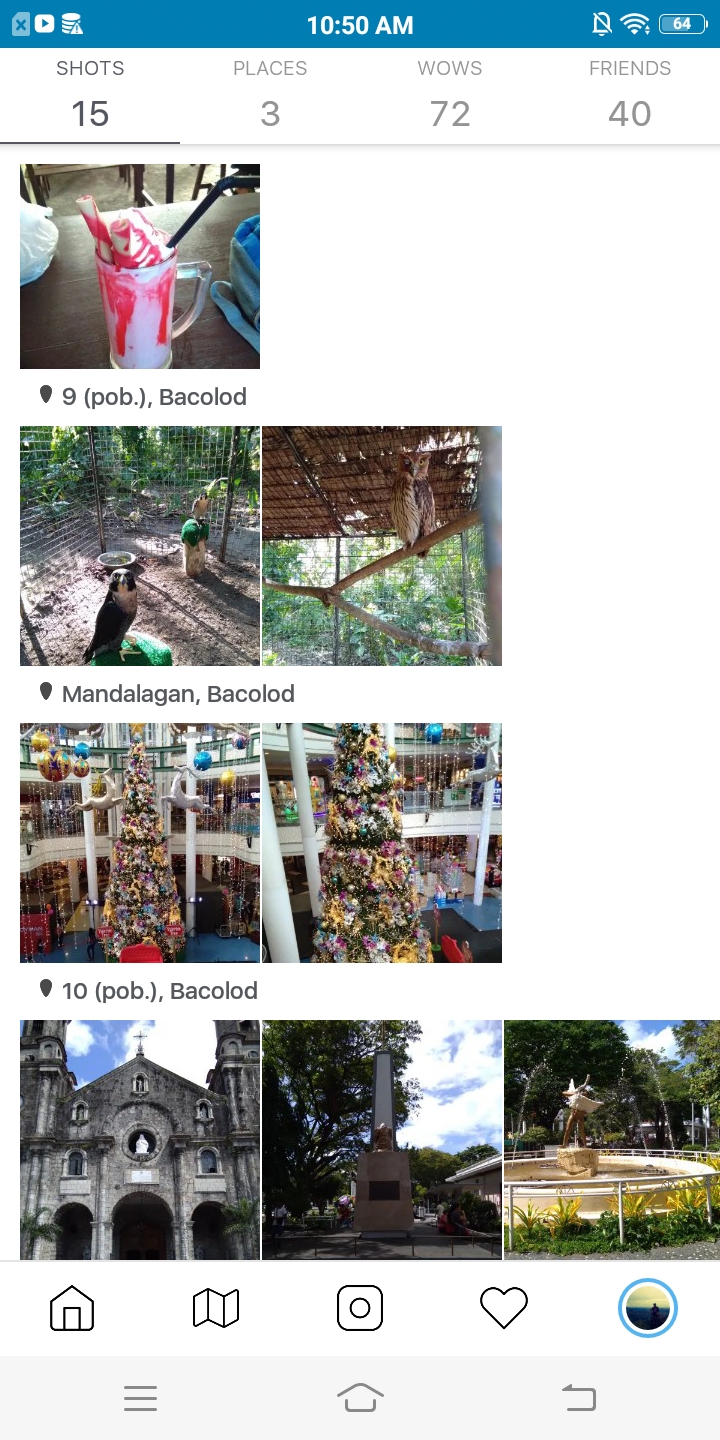Launch the camera to take a shot
Image resolution: width=720 pixels, height=1440 pixels.
point(360,1308)
